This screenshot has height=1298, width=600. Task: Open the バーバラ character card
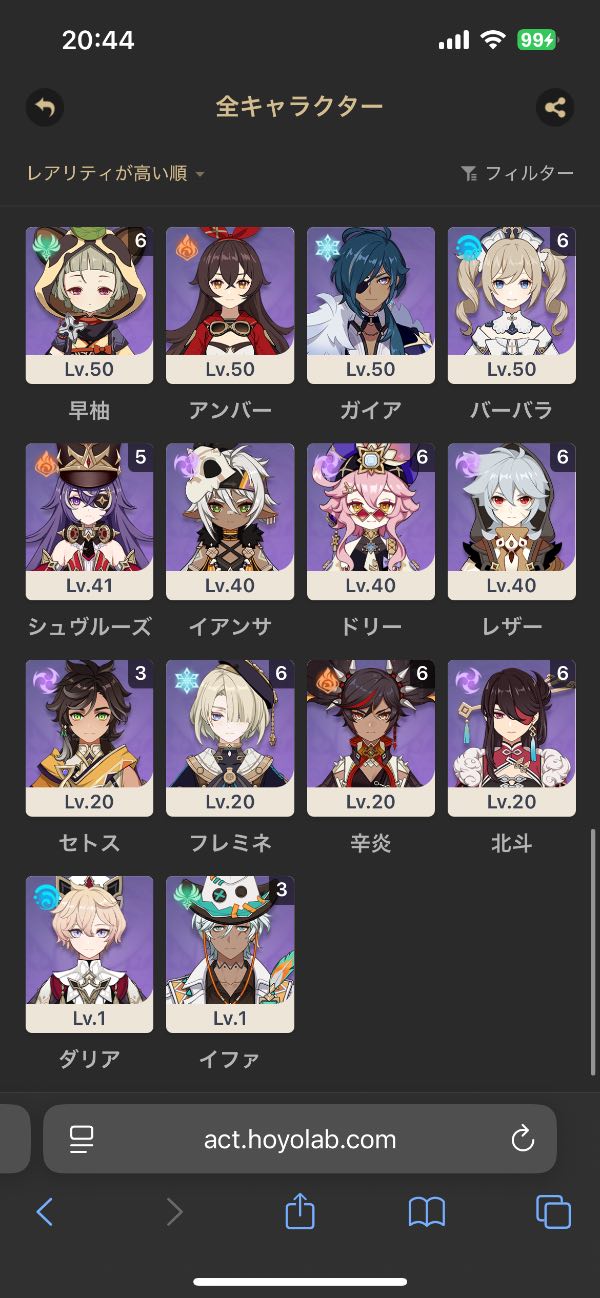(511, 305)
